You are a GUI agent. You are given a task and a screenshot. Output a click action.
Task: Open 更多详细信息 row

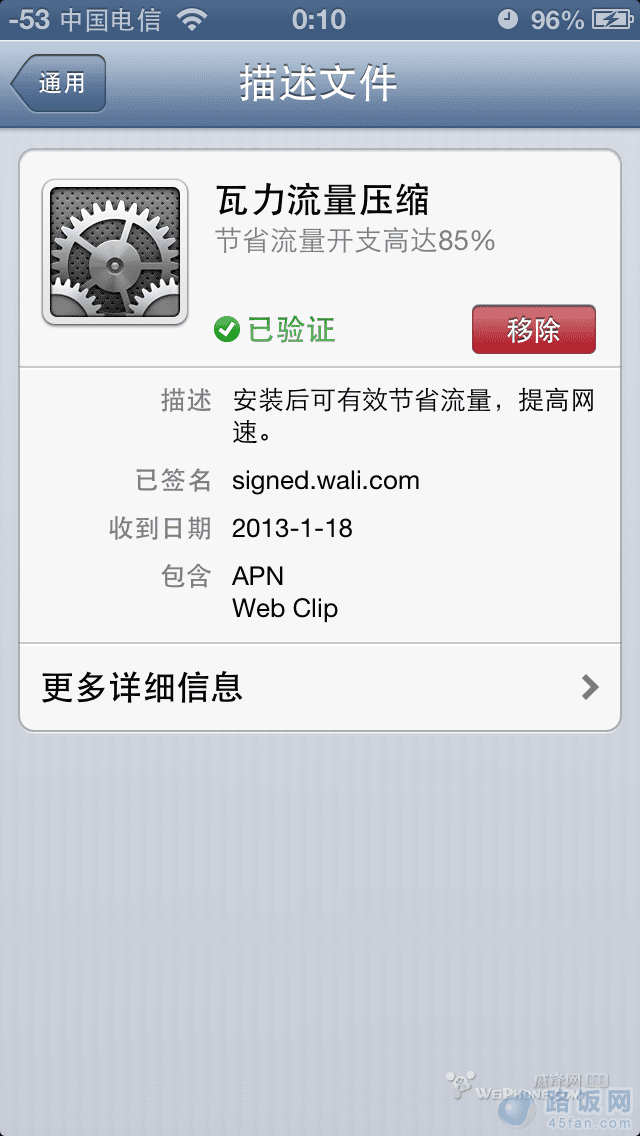click(320, 687)
